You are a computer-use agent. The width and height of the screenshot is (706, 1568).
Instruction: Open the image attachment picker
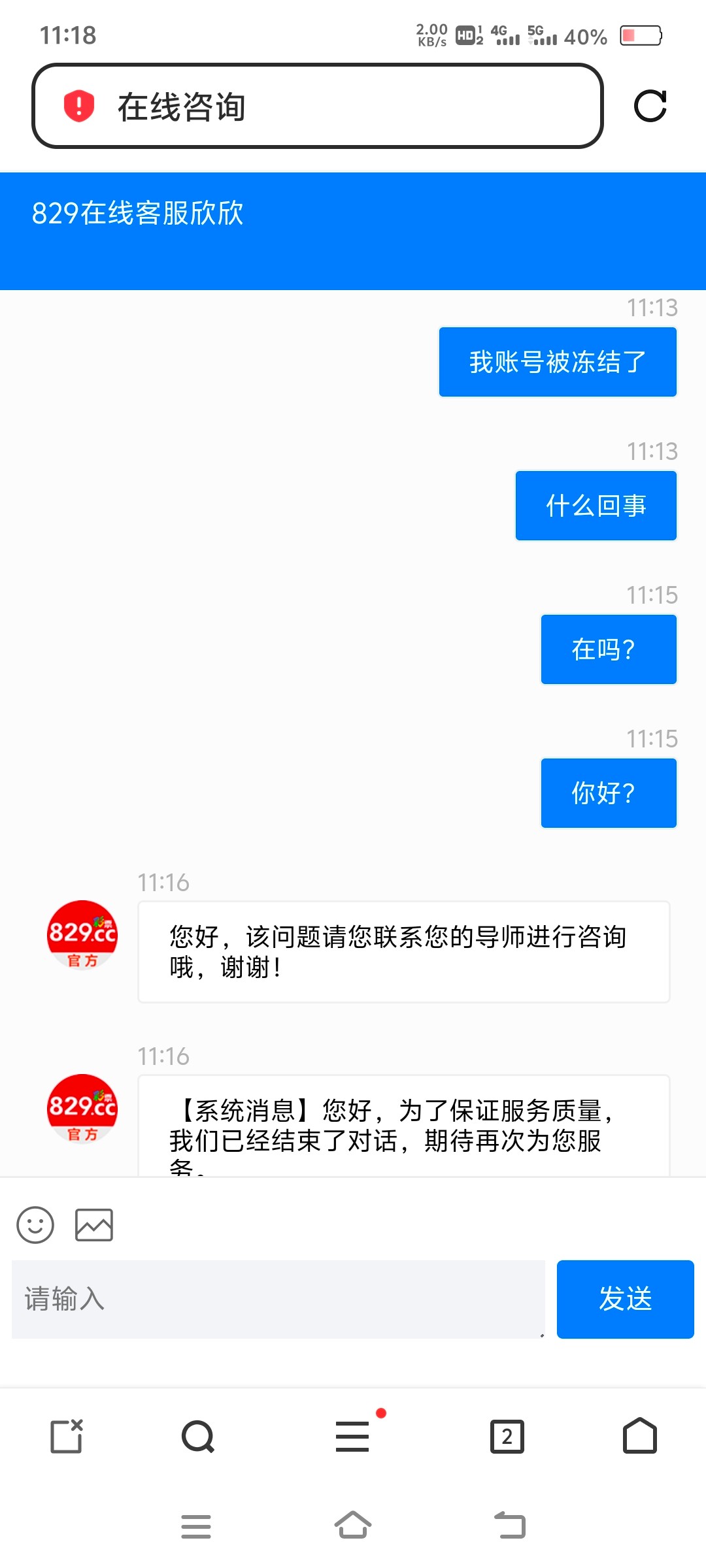click(x=93, y=1224)
